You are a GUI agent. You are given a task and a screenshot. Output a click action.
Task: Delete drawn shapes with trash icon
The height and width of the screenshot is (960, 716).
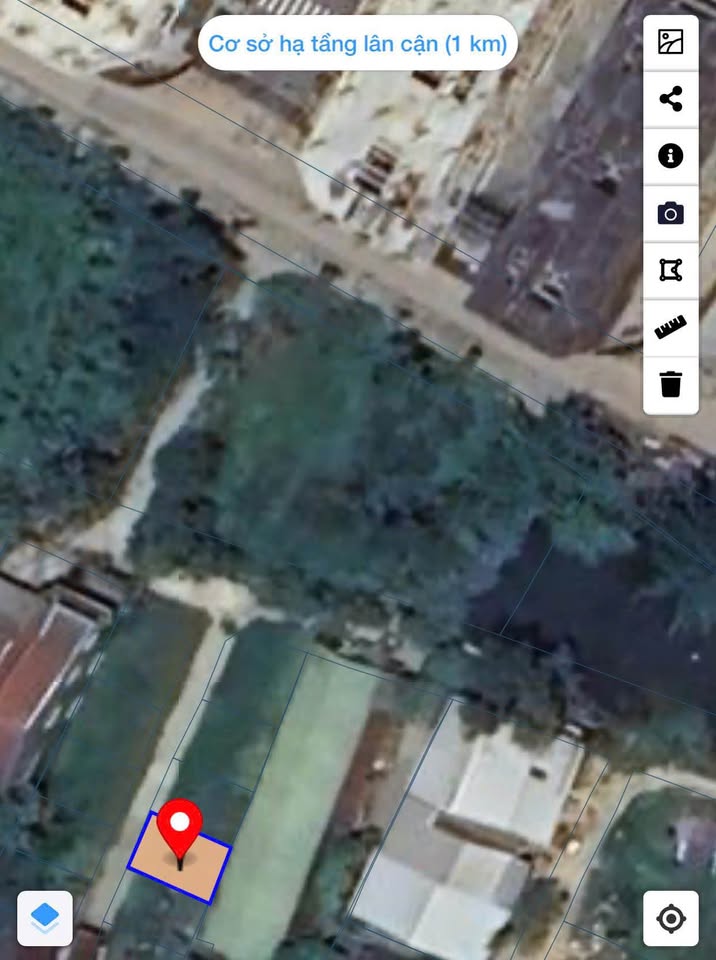(x=670, y=384)
